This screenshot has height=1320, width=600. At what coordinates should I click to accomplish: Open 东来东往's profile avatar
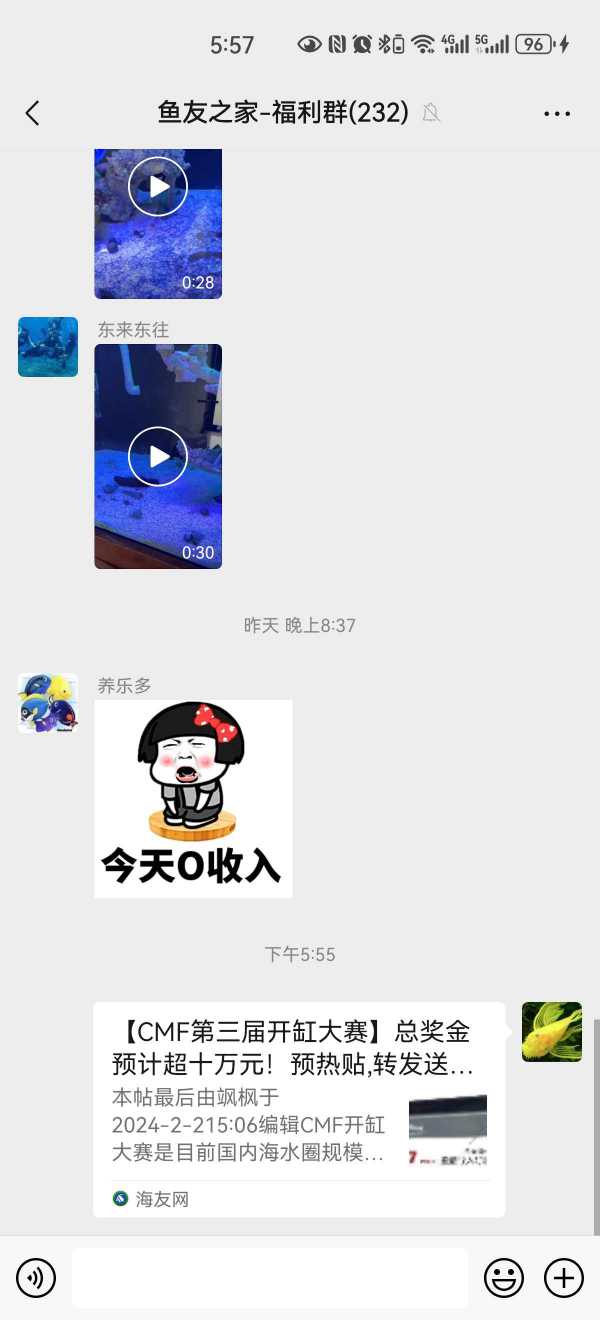(48, 347)
